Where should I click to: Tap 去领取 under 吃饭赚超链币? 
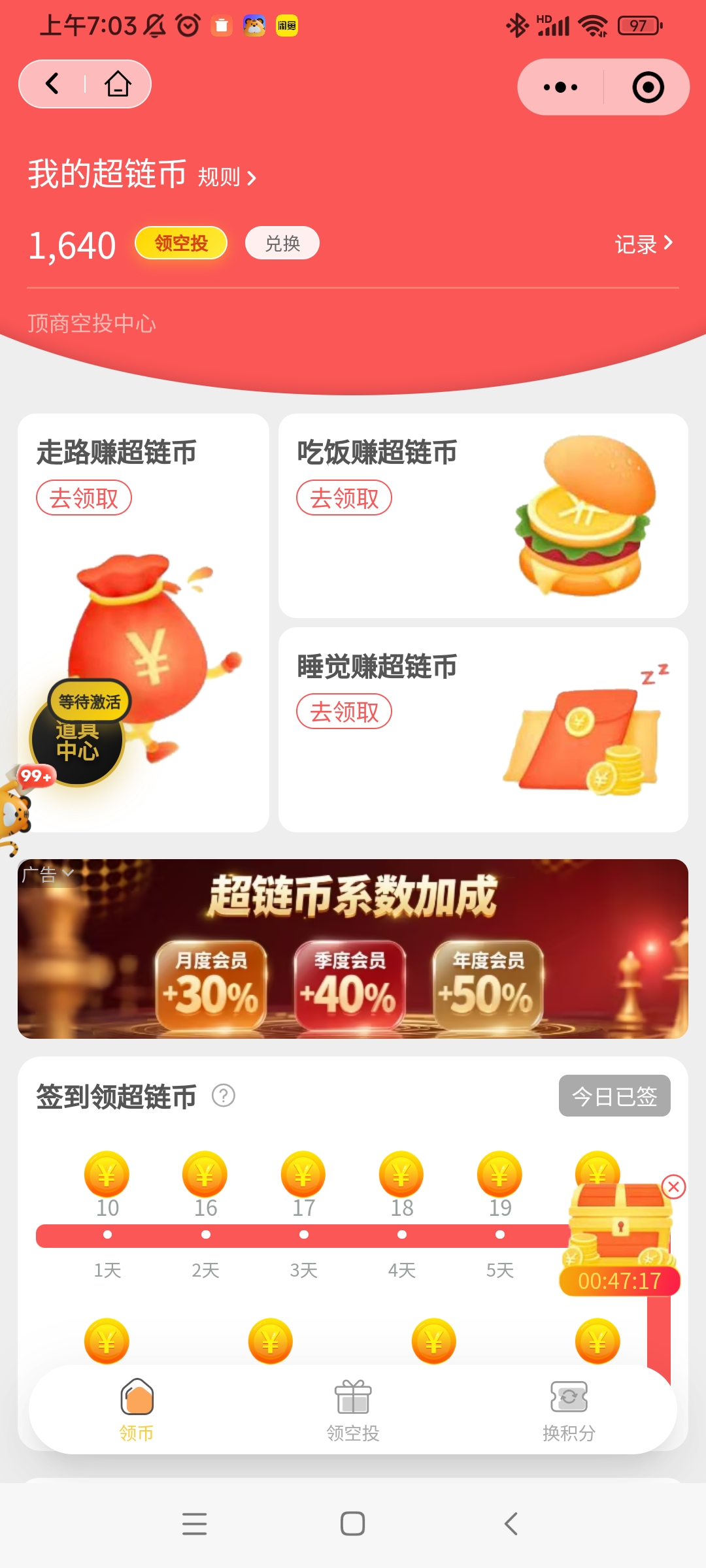(344, 497)
